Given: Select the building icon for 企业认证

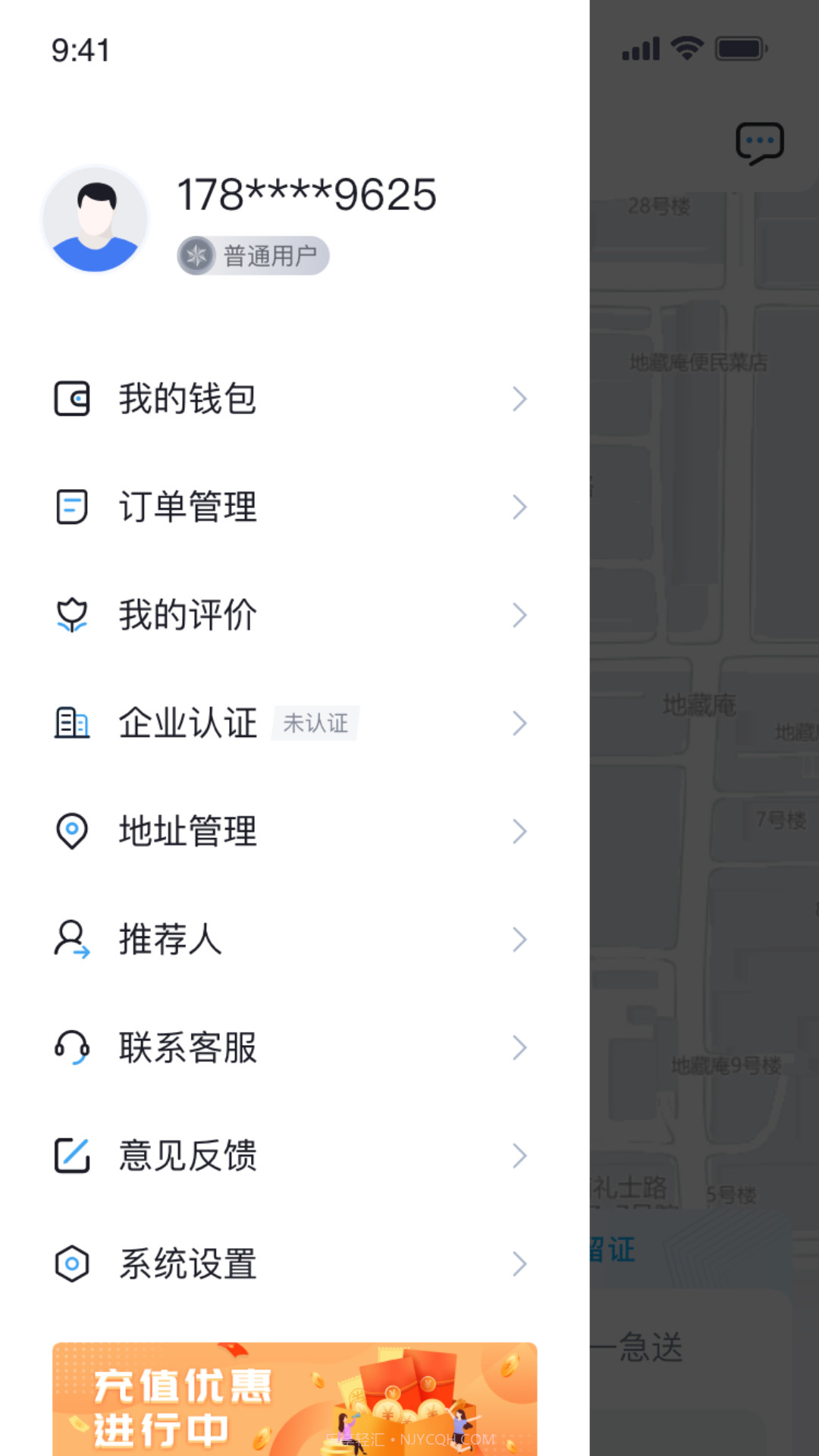Looking at the screenshot, I should 71,723.
